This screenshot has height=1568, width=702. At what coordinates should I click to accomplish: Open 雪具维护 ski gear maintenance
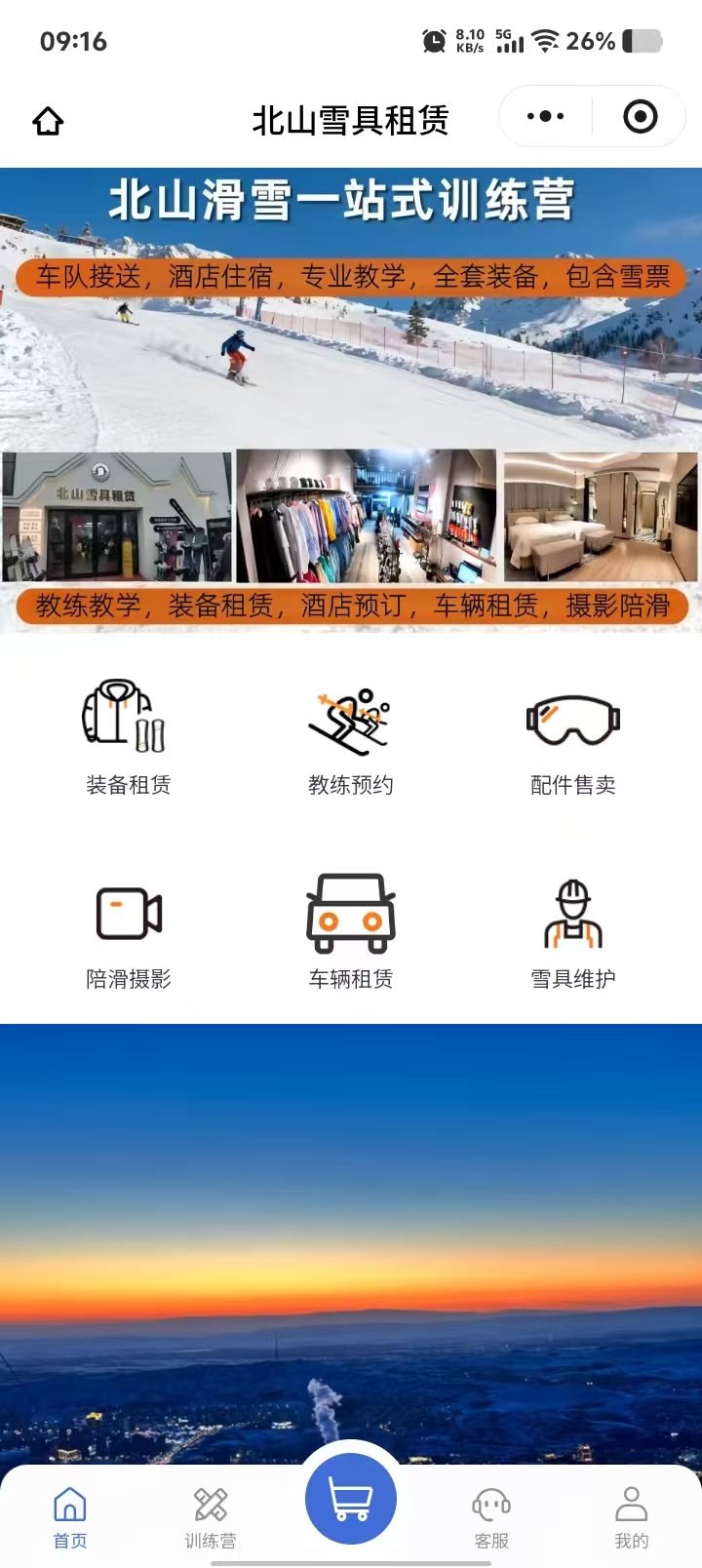coord(573,932)
